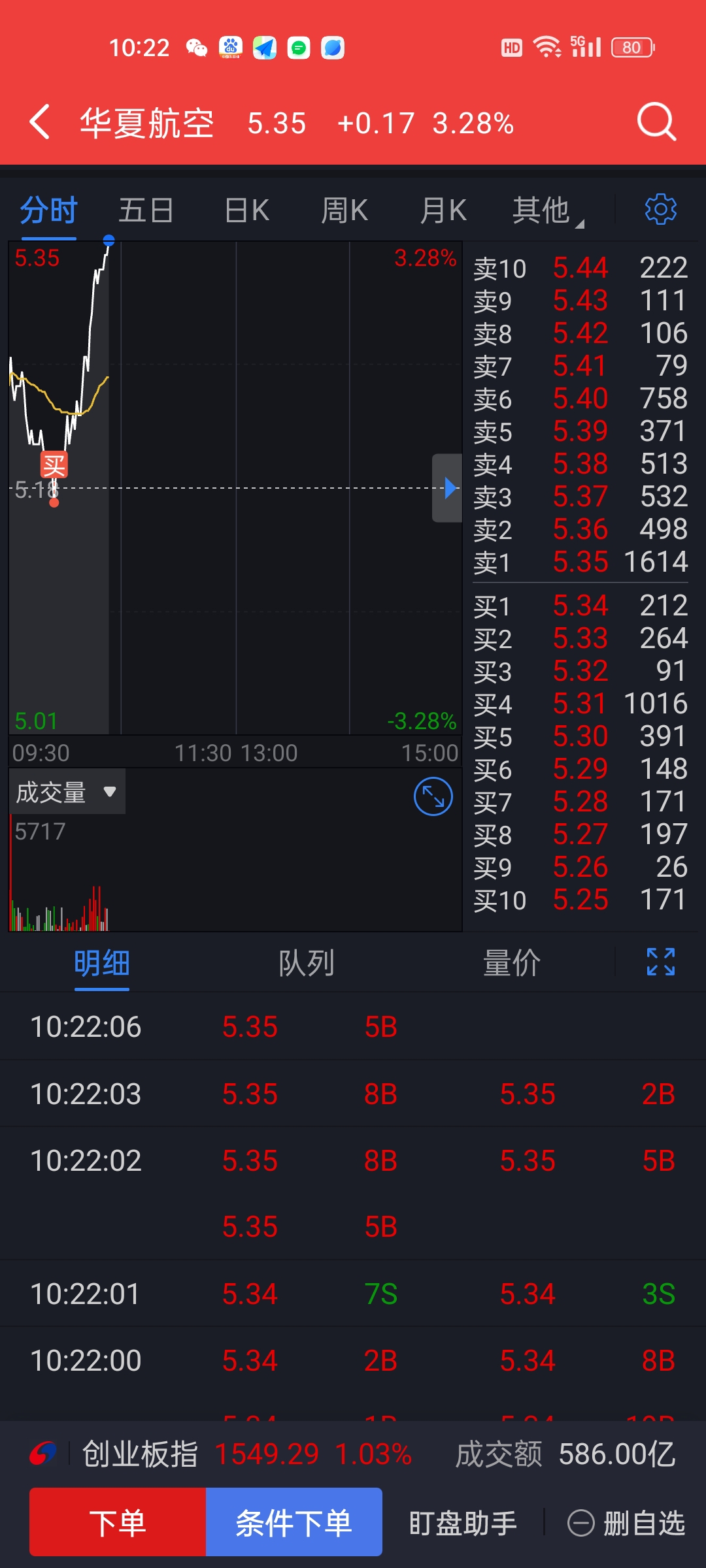Select the 周K chart tab

[x=345, y=210]
